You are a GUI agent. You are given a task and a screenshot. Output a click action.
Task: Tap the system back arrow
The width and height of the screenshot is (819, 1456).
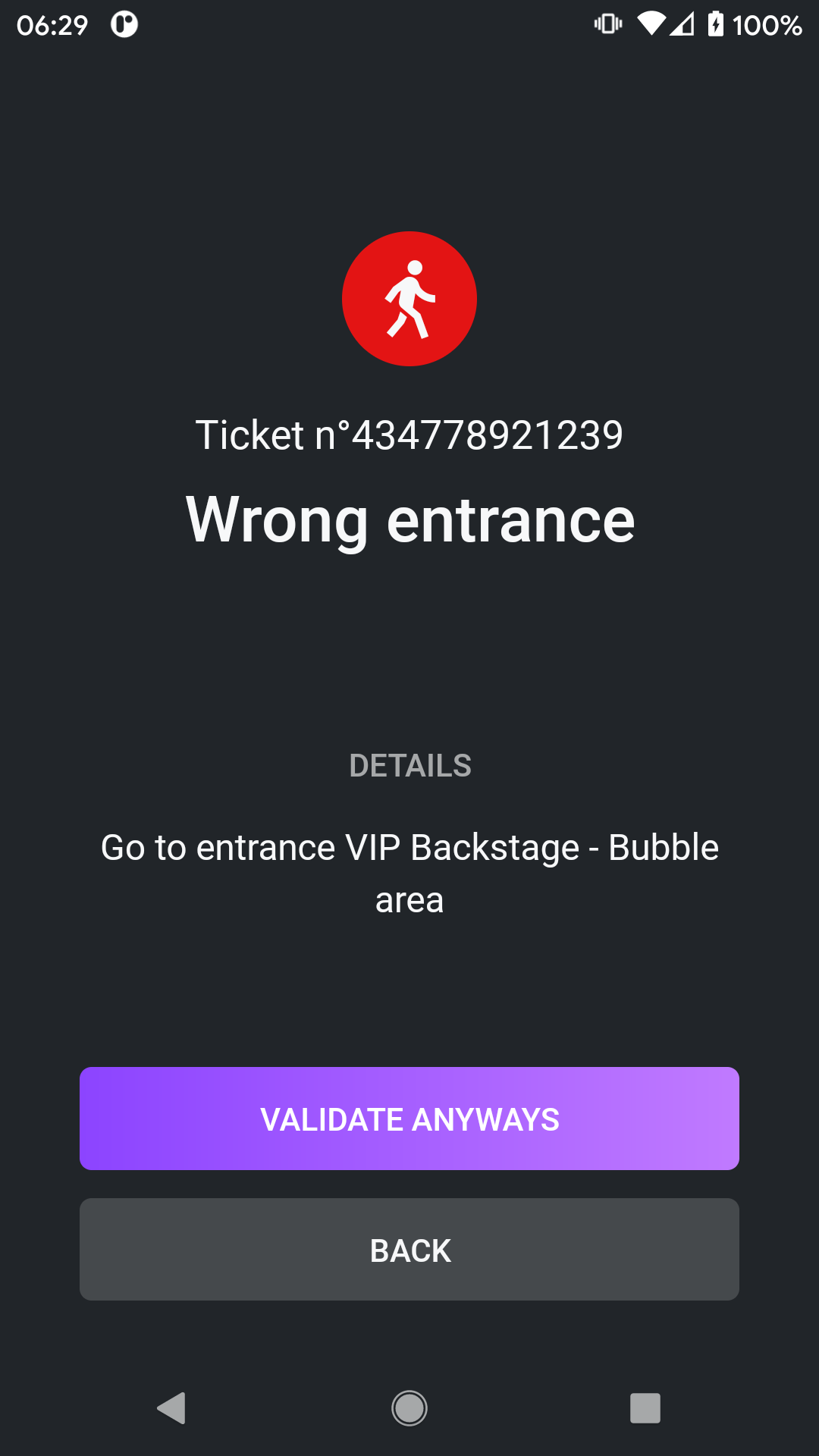(171, 1408)
